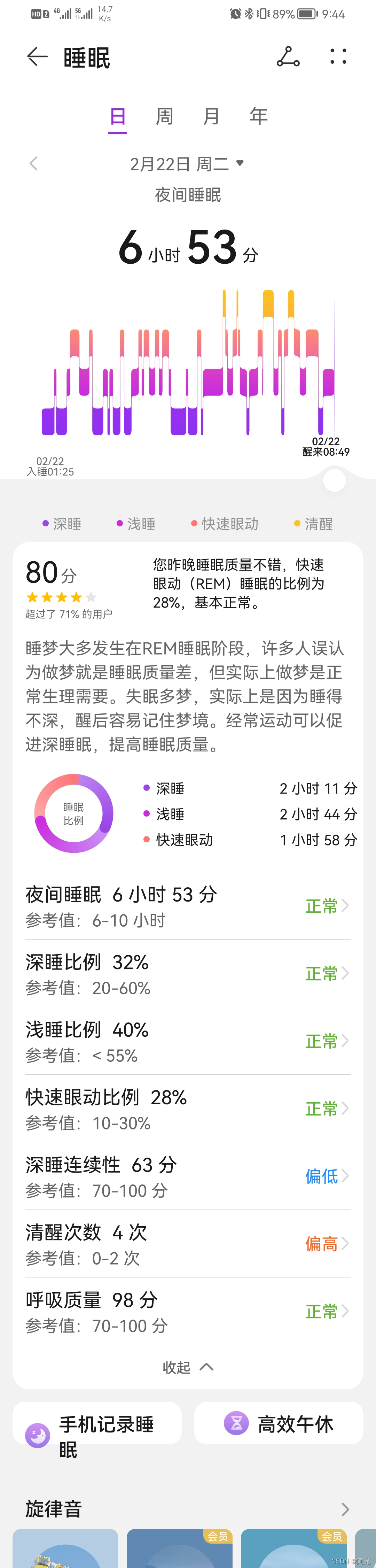Switch to the 年 tab
Screen dimensions: 376x1568
(259, 116)
